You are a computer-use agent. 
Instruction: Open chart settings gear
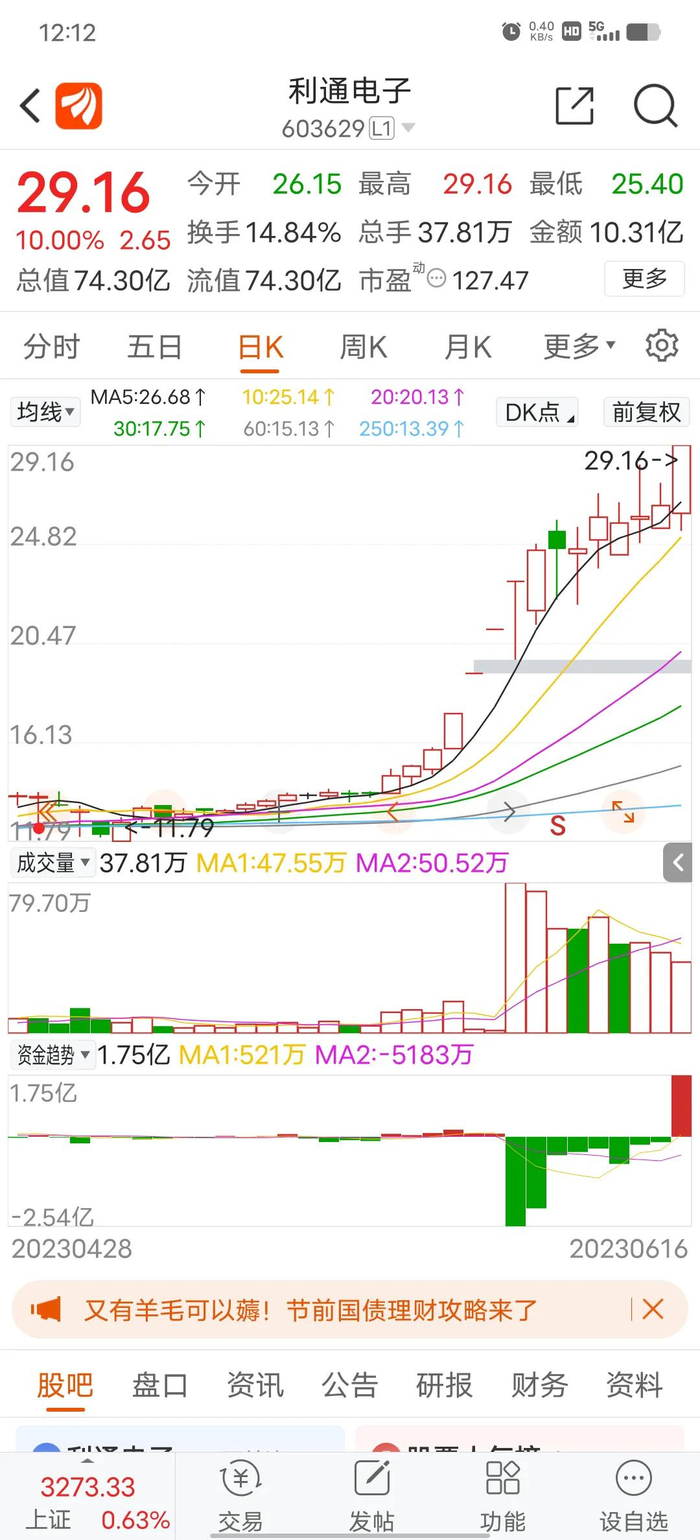click(x=661, y=346)
